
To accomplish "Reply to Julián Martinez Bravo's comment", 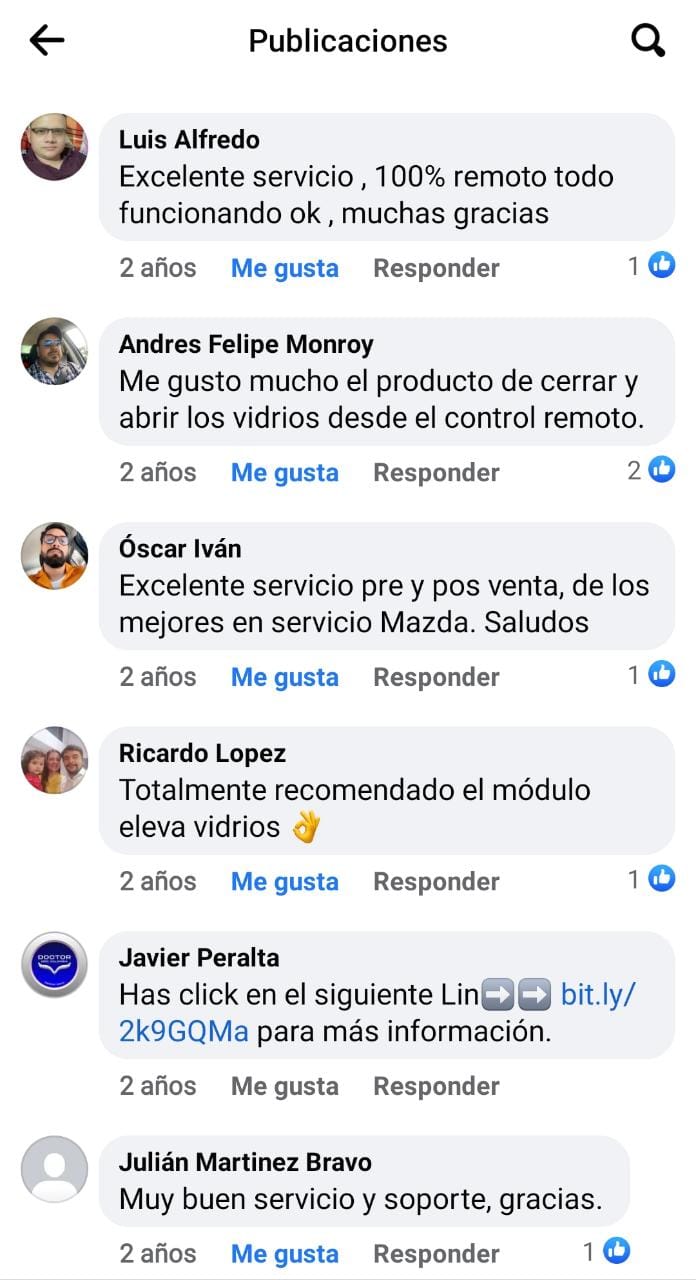I will click(436, 1253).
